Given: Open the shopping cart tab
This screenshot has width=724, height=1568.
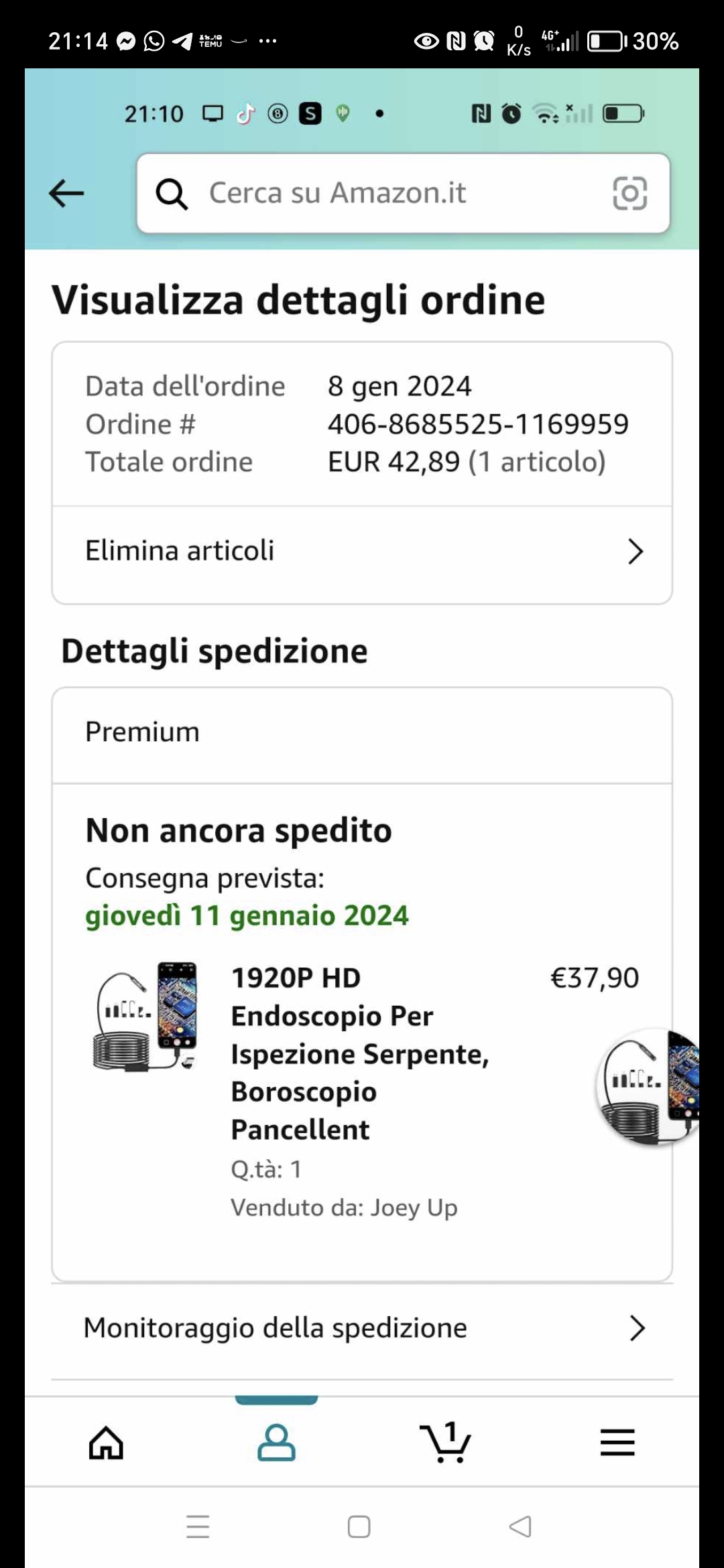Looking at the screenshot, I should [x=446, y=1442].
